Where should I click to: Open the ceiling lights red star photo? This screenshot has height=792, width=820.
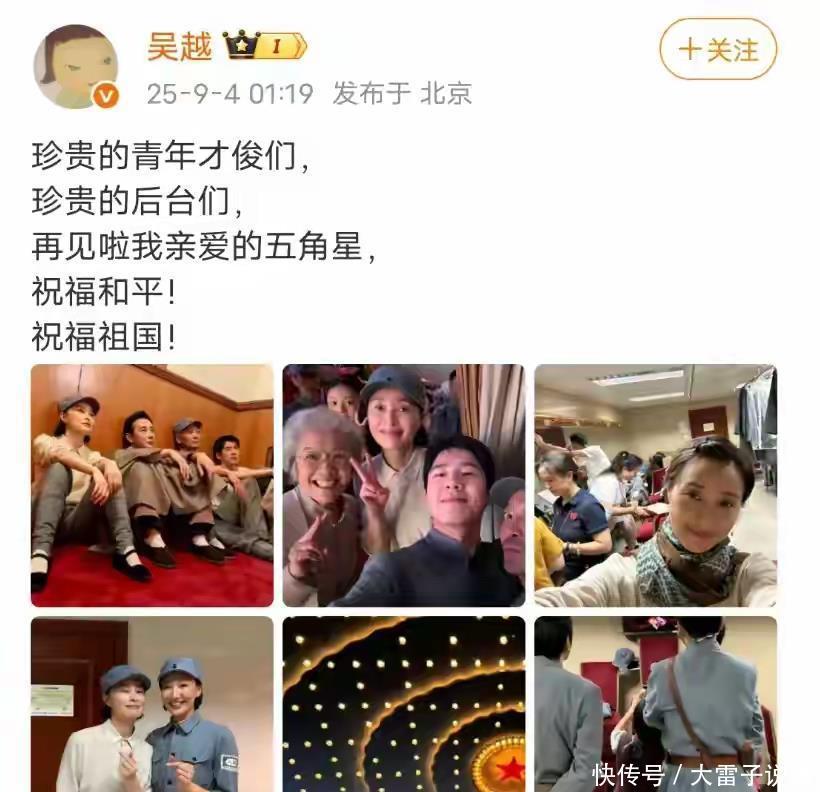(403, 703)
